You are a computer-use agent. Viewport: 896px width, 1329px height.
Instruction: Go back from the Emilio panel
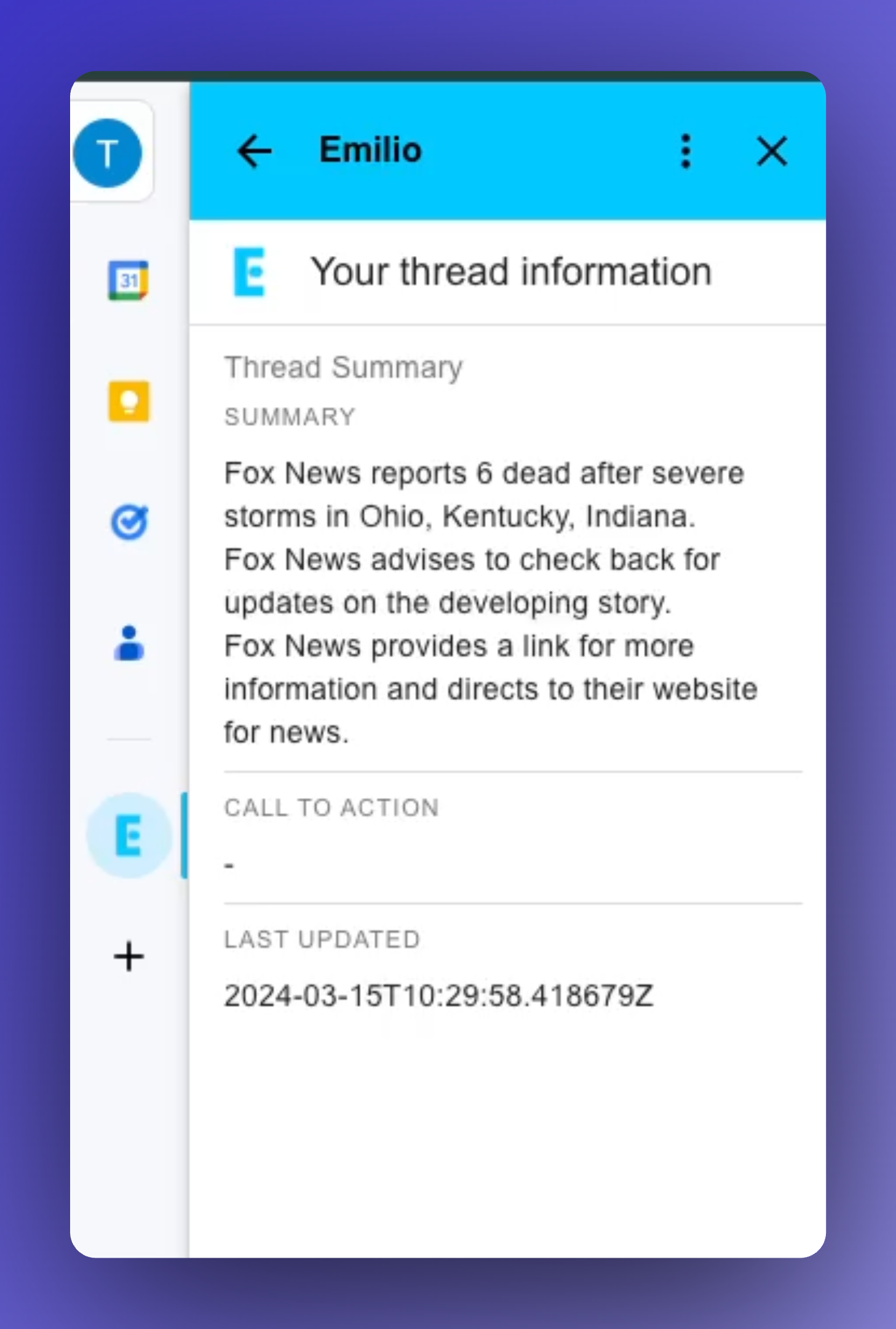point(255,151)
